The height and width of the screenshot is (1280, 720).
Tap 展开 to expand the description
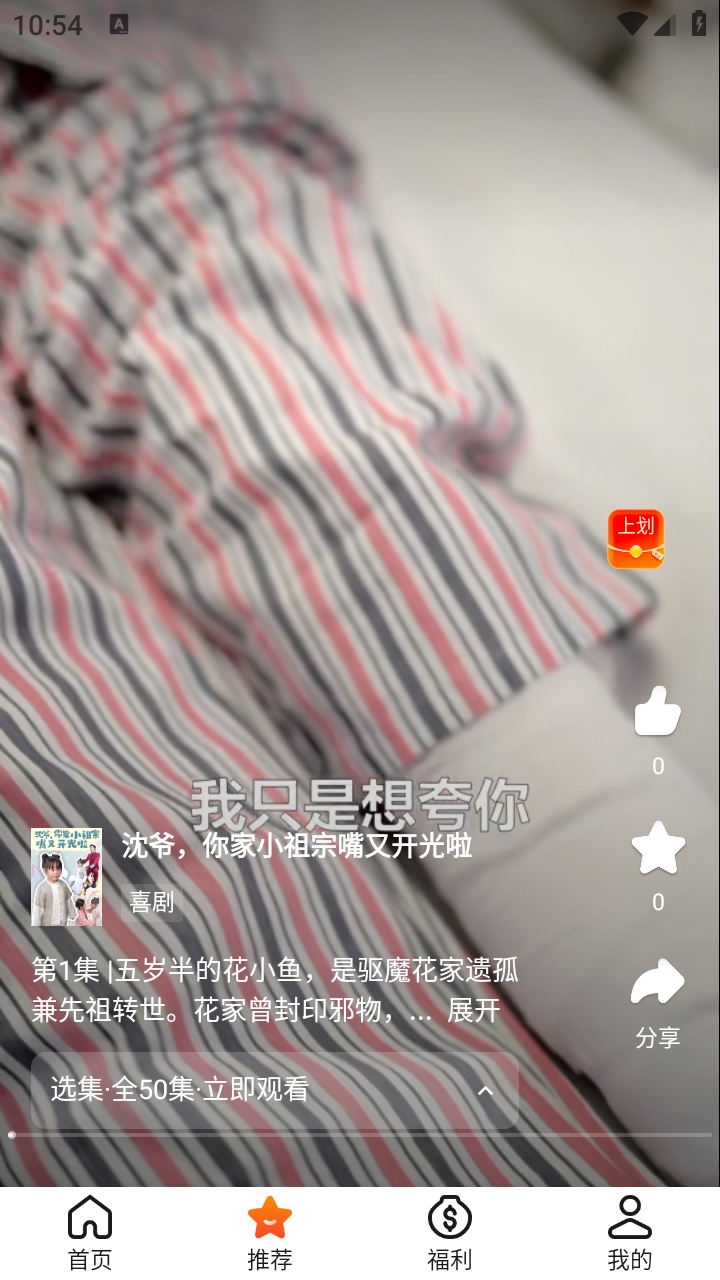coord(473,1010)
